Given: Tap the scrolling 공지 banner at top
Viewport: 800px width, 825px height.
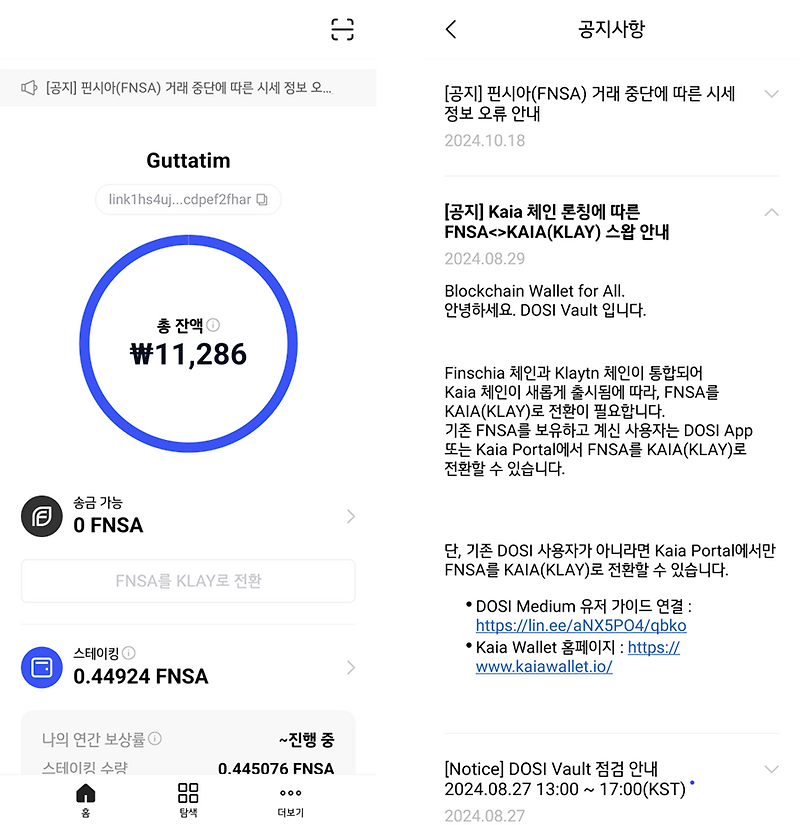Looking at the screenshot, I should (188, 87).
